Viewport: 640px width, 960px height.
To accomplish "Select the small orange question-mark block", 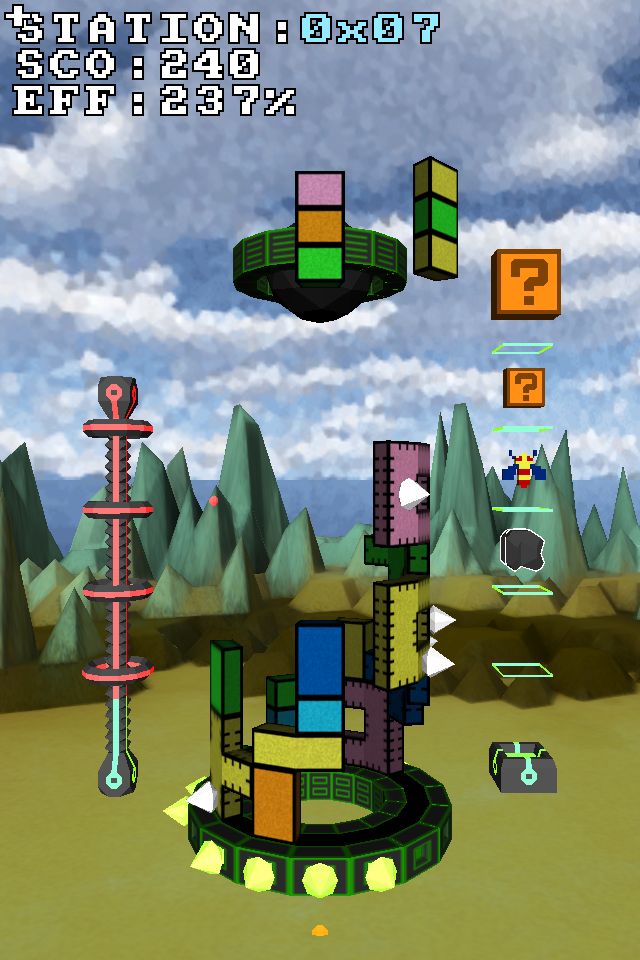I will click(524, 387).
